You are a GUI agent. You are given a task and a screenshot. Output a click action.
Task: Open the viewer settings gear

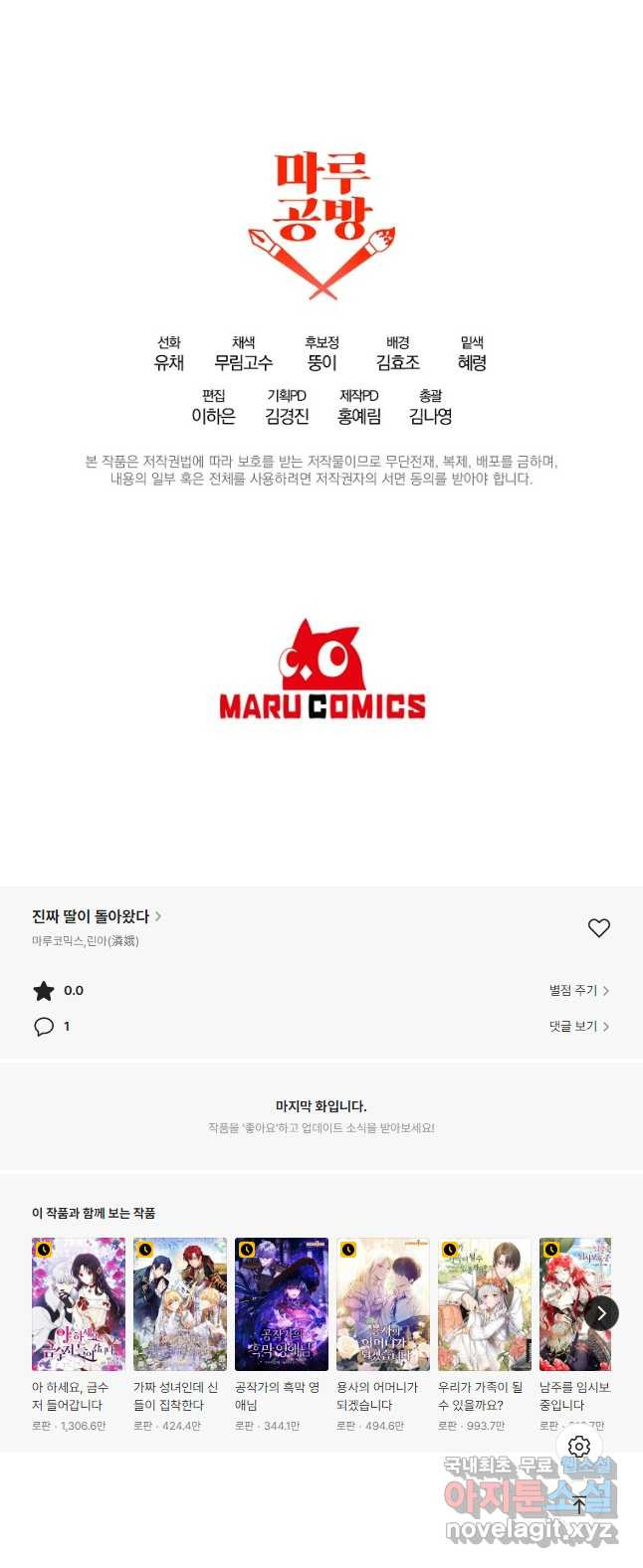coord(579,1447)
